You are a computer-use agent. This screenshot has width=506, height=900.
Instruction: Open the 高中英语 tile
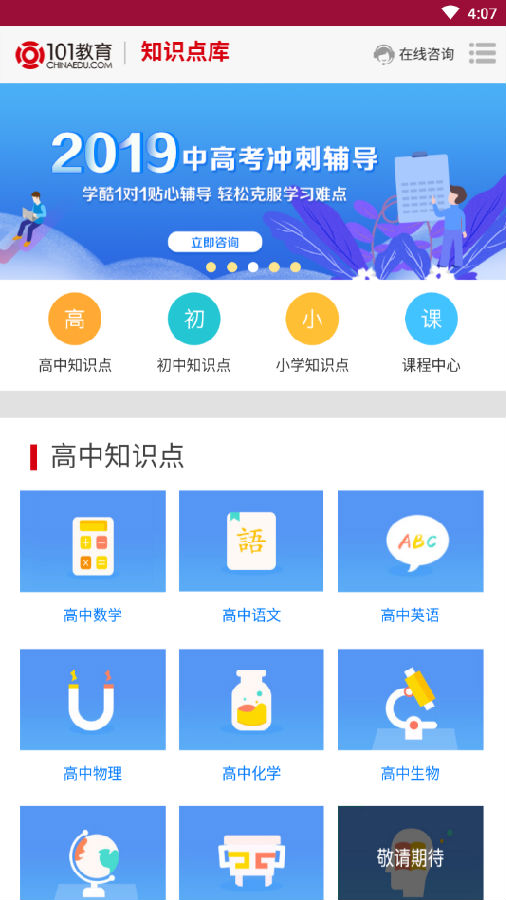pos(411,557)
